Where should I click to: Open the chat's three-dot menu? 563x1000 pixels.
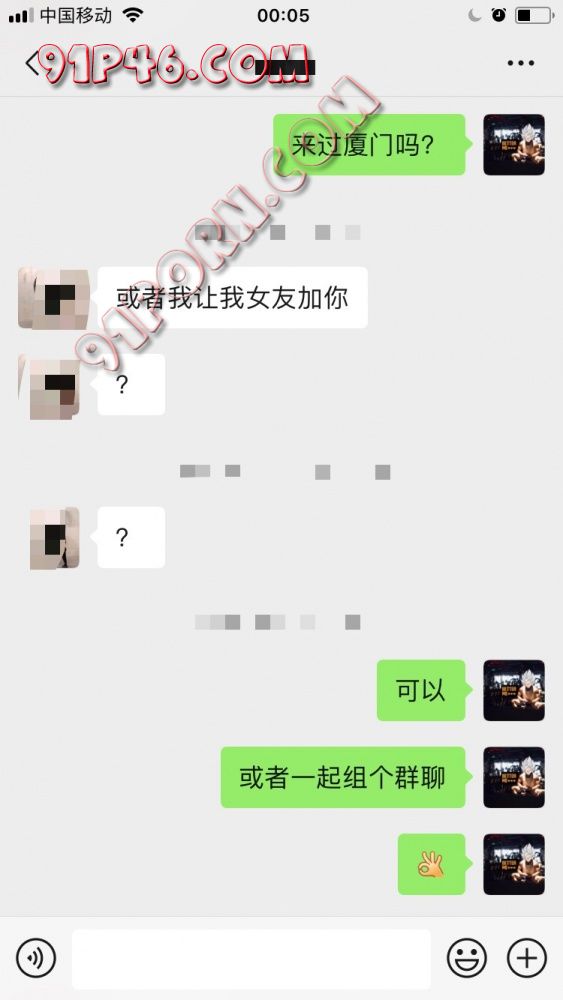520,63
